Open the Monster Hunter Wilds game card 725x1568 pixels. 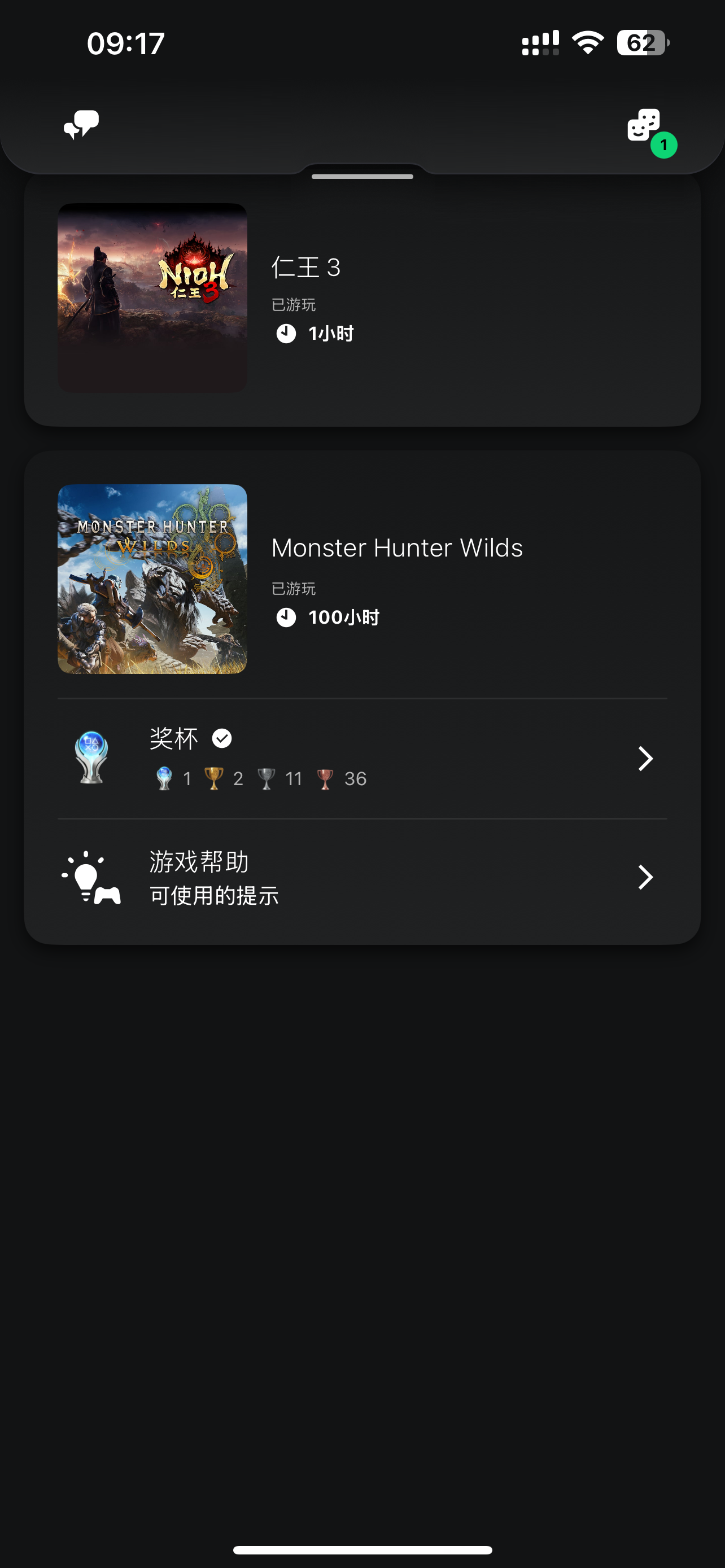(x=362, y=578)
